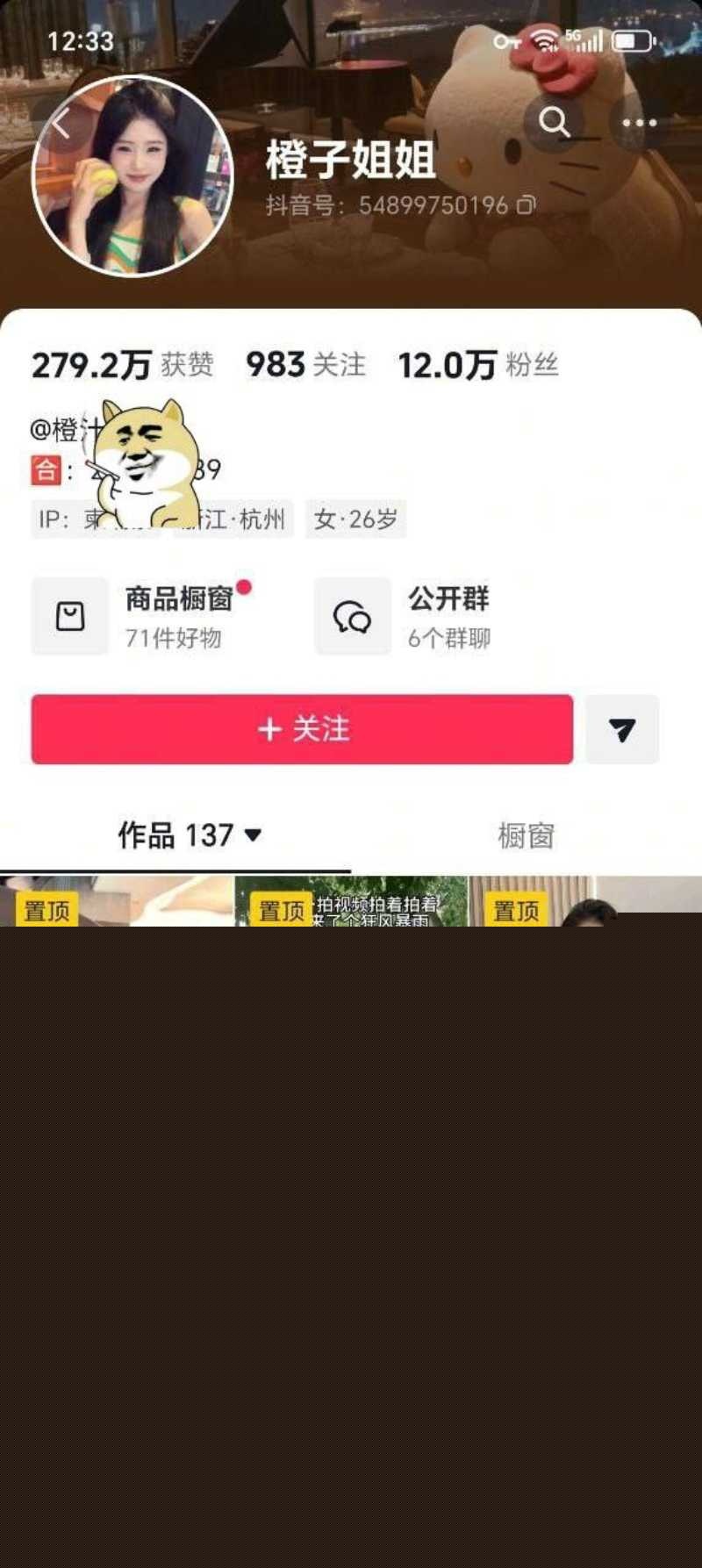Select the 作品 tab
The height and width of the screenshot is (1568, 702).
175,836
